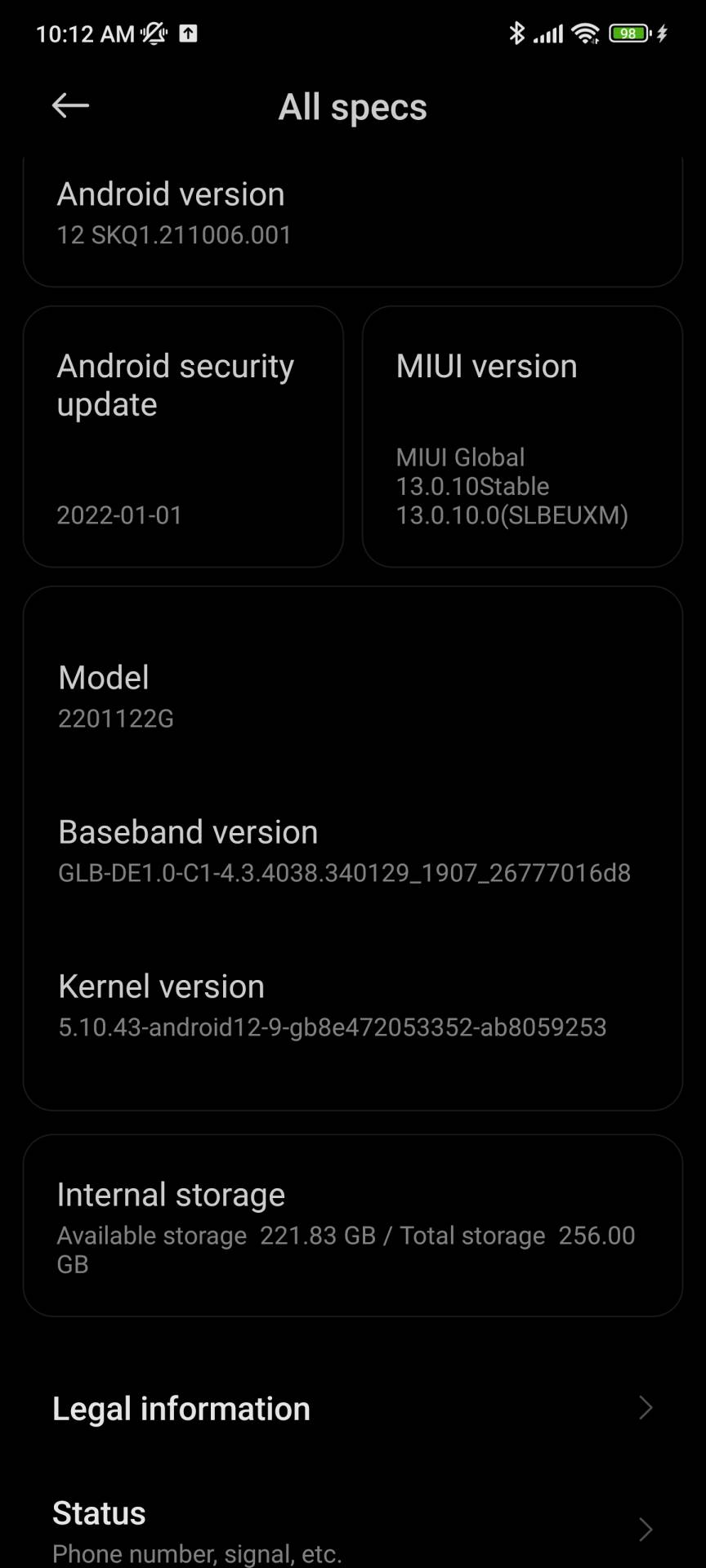Image resolution: width=706 pixels, height=1568 pixels.
Task: Tap the Android version card
Action: coord(352,215)
